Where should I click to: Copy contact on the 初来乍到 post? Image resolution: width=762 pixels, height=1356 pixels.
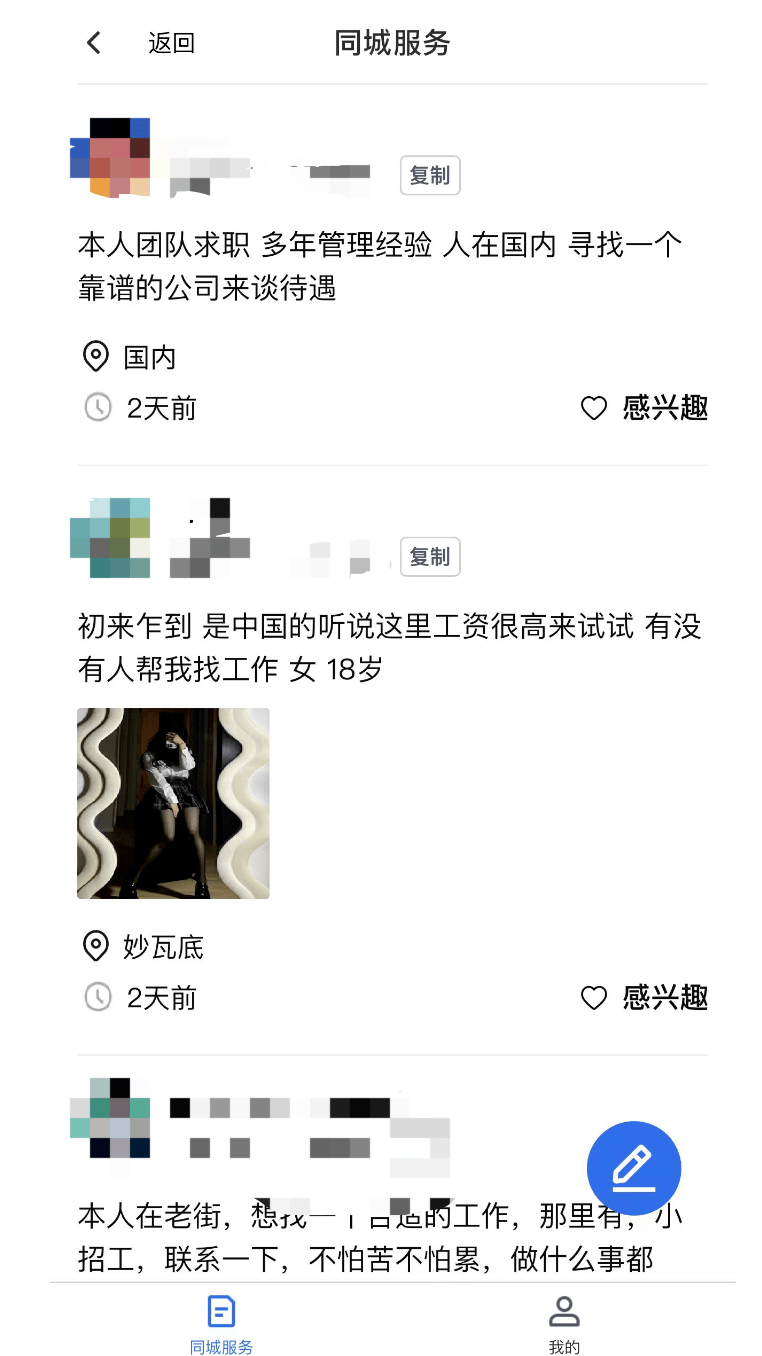click(430, 557)
